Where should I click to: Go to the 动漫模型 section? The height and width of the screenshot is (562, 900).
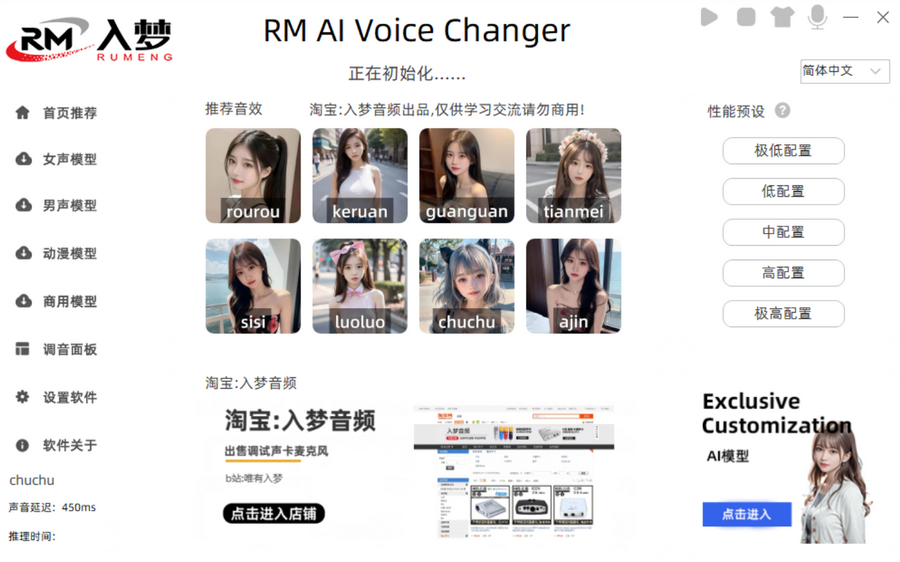69,254
